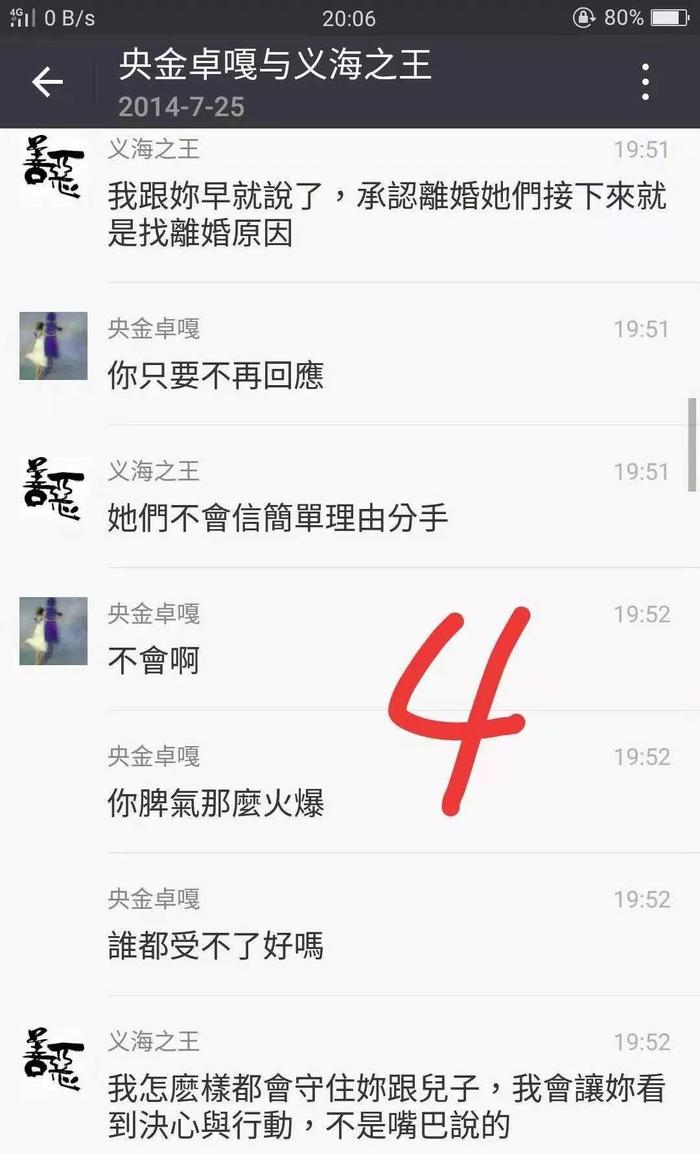Open the three-dot overflow menu

(646, 82)
